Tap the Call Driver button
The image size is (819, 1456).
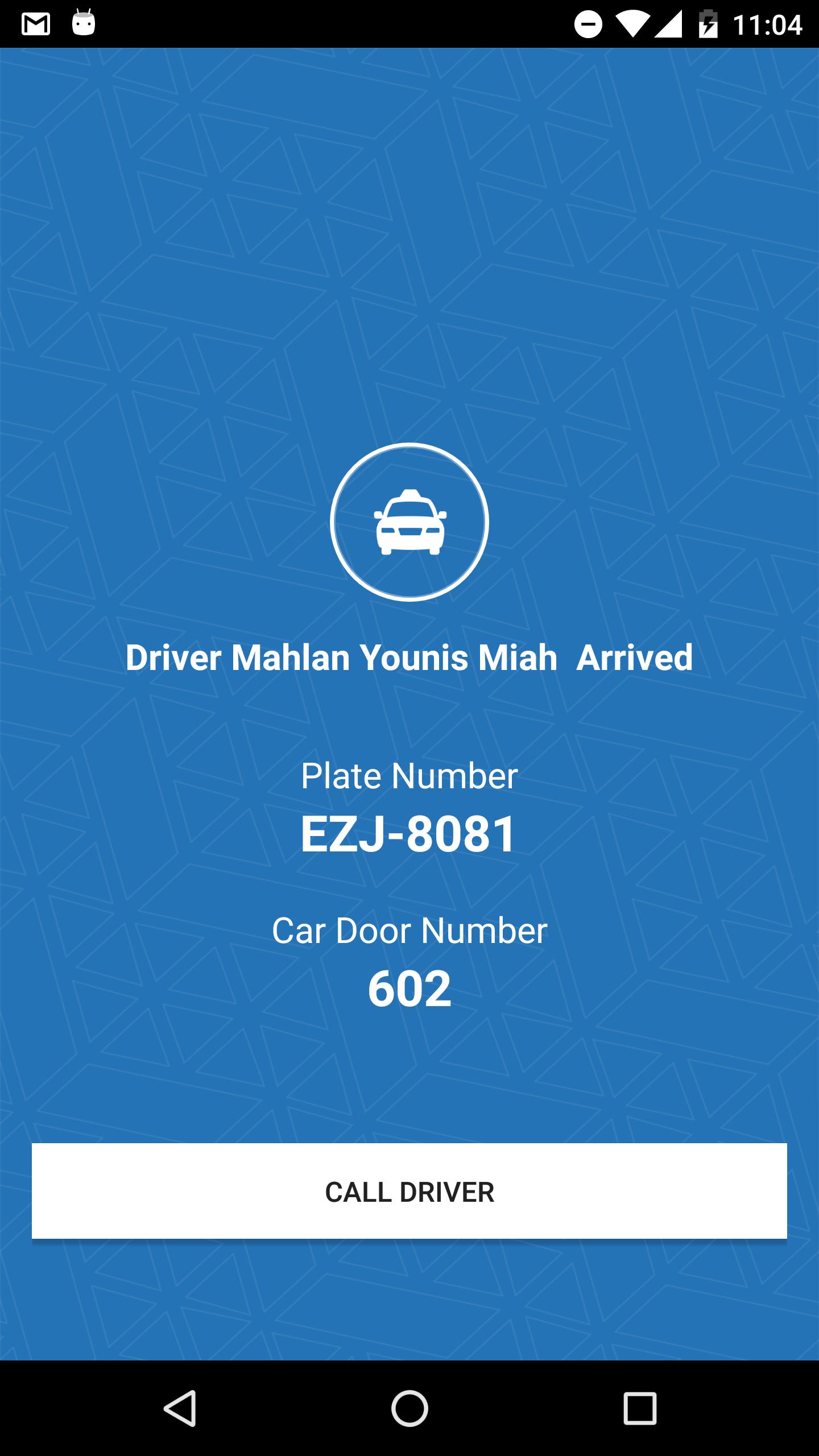[x=409, y=1192]
